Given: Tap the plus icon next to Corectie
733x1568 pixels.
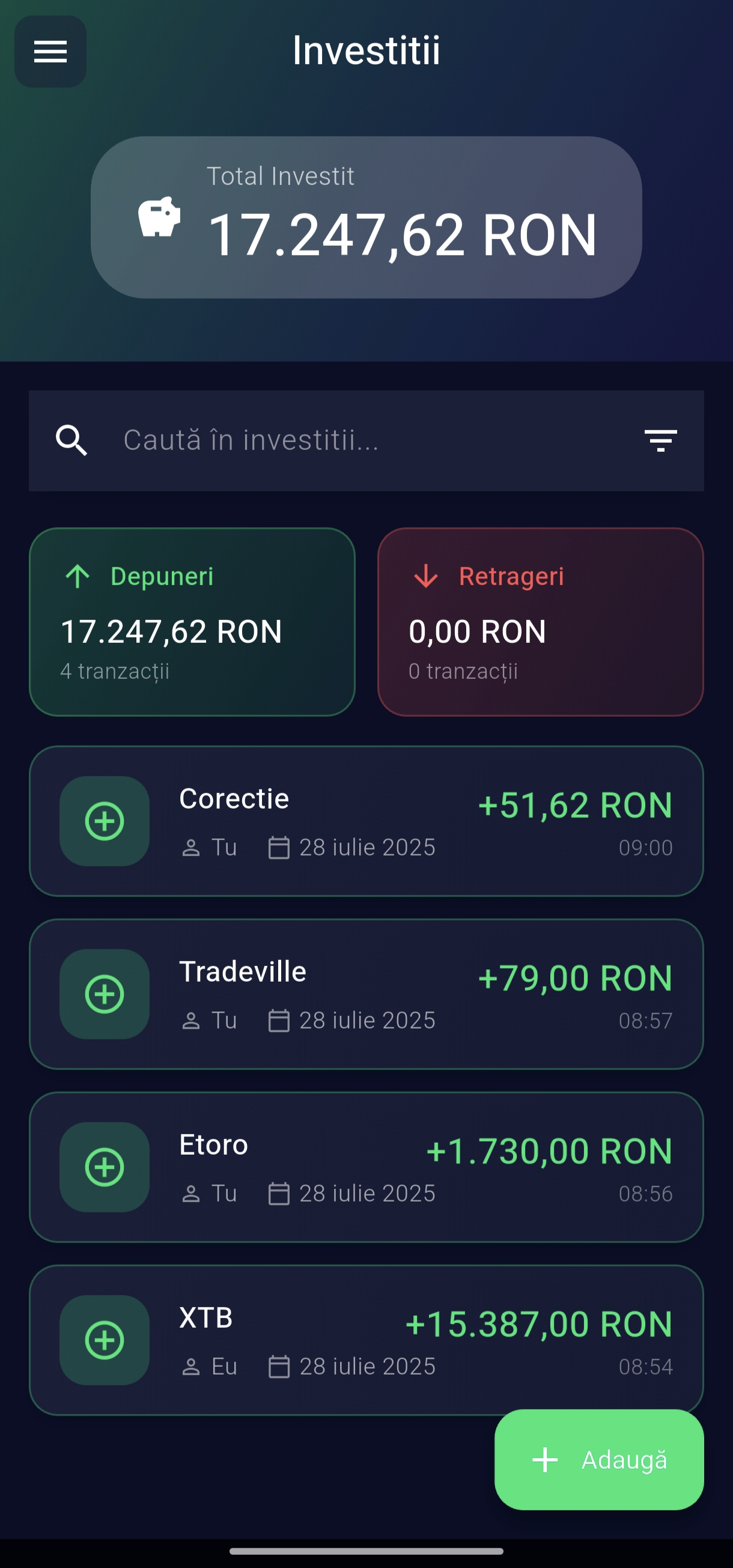Looking at the screenshot, I should tap(104, 821).
